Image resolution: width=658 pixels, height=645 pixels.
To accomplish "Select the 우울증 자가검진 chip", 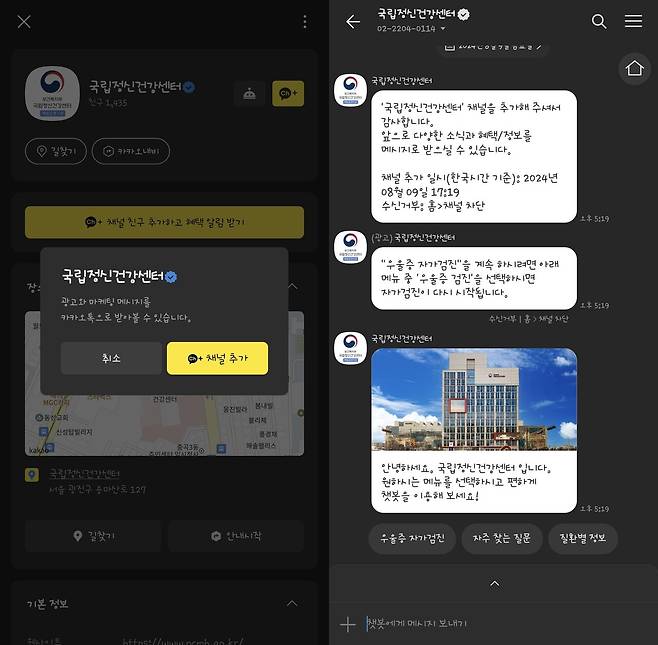I will pyautogui.click(x=412, y=537).
